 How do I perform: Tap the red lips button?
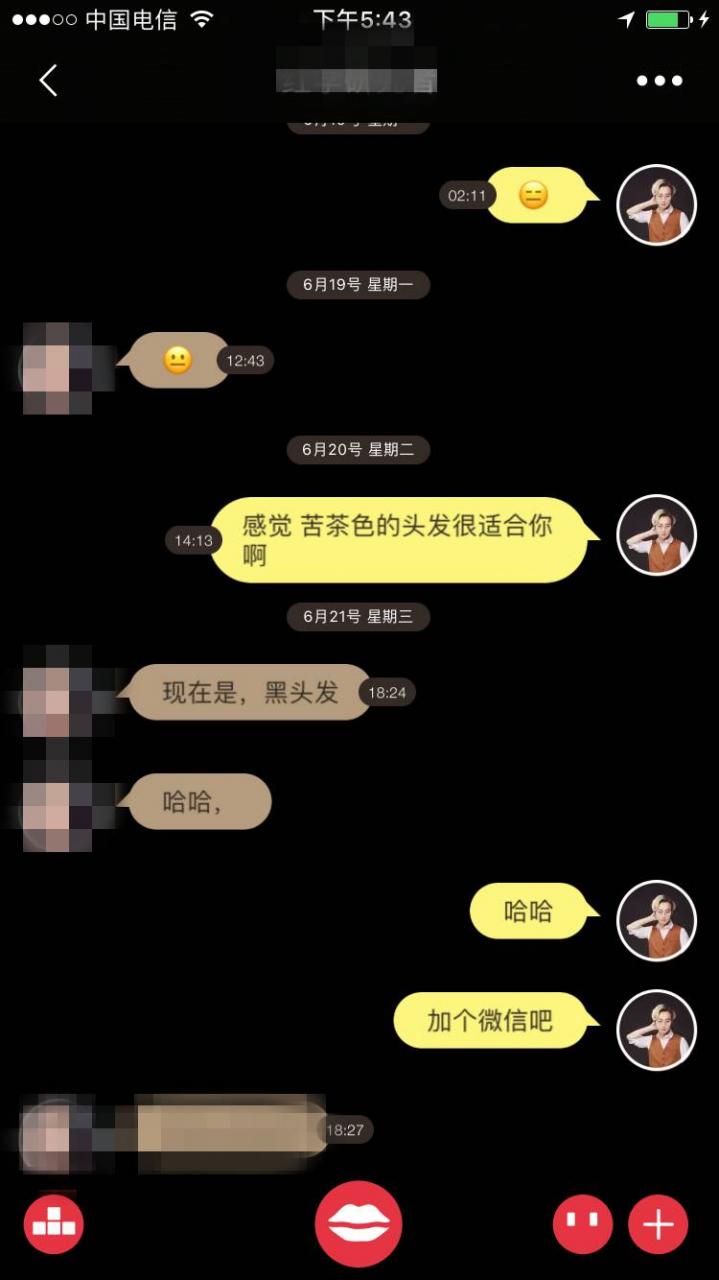click(x=358, y=1223)
